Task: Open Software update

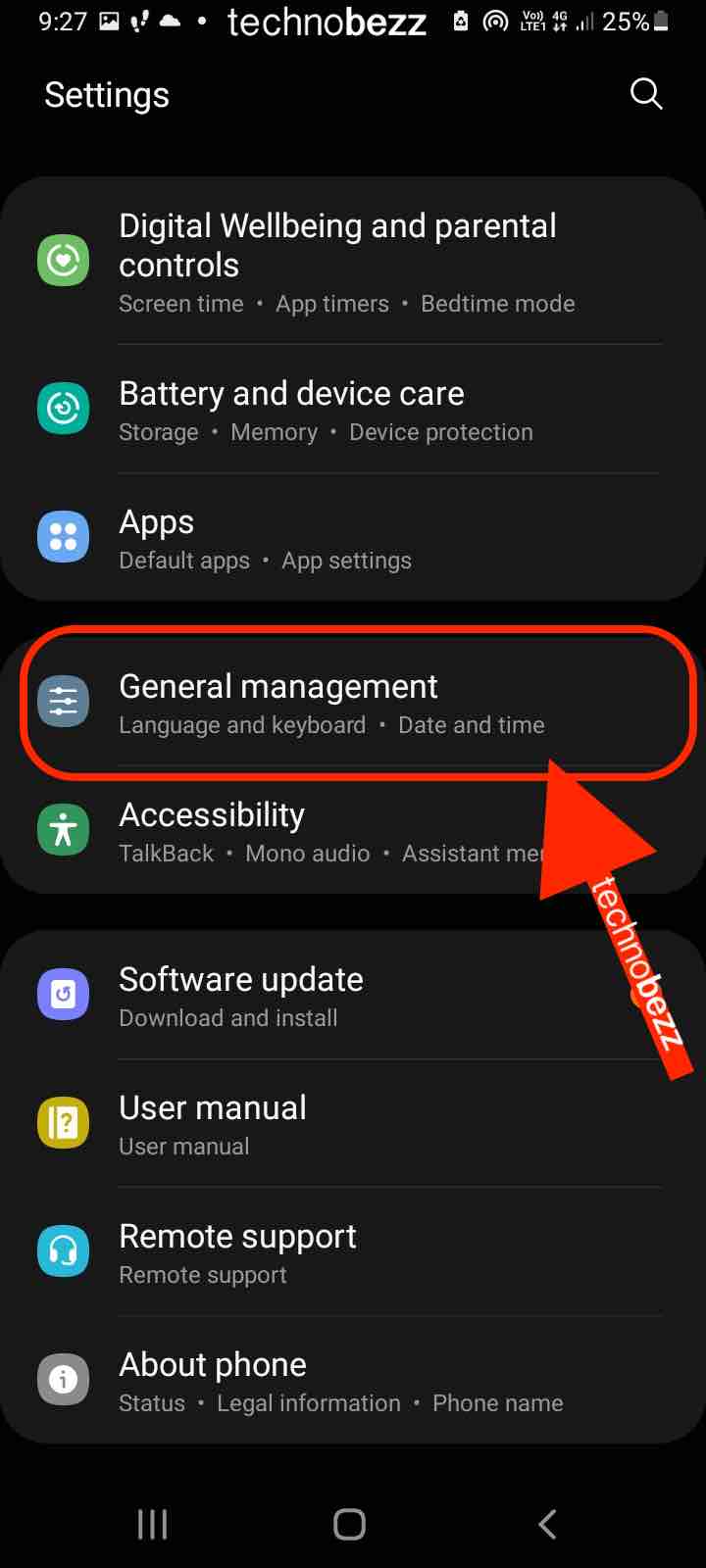Action: pos(353,995)
